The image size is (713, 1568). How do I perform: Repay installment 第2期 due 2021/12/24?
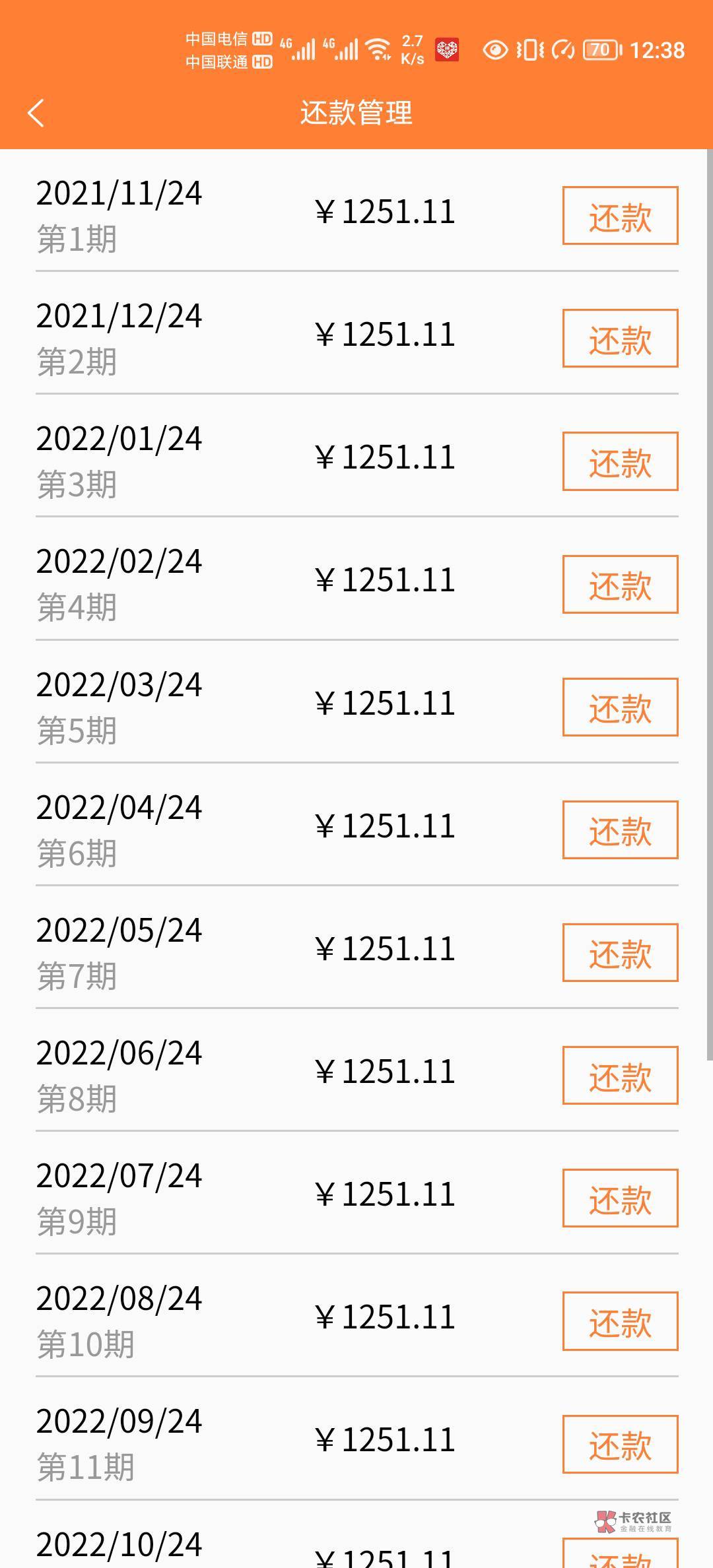click(x=620, y=339)
